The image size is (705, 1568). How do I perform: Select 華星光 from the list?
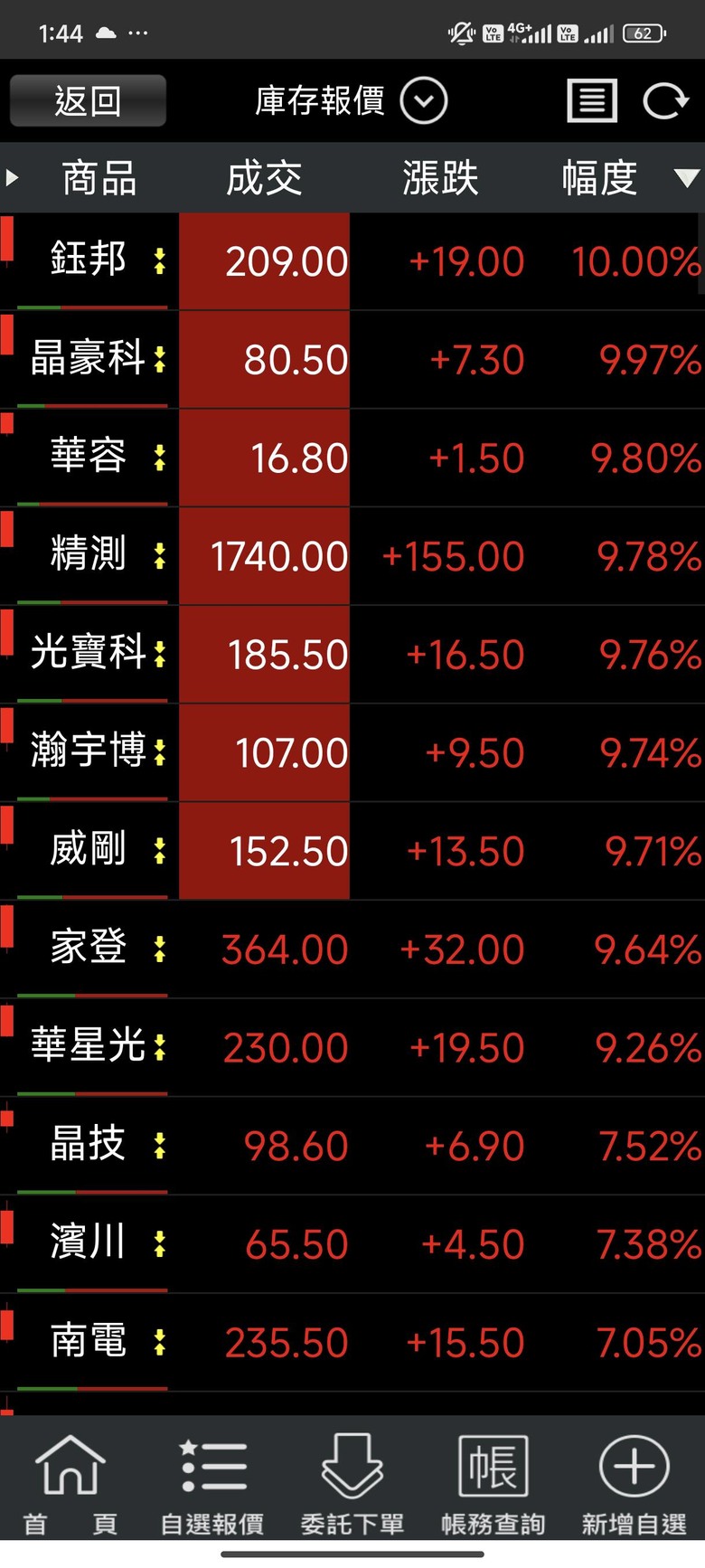89,1046
